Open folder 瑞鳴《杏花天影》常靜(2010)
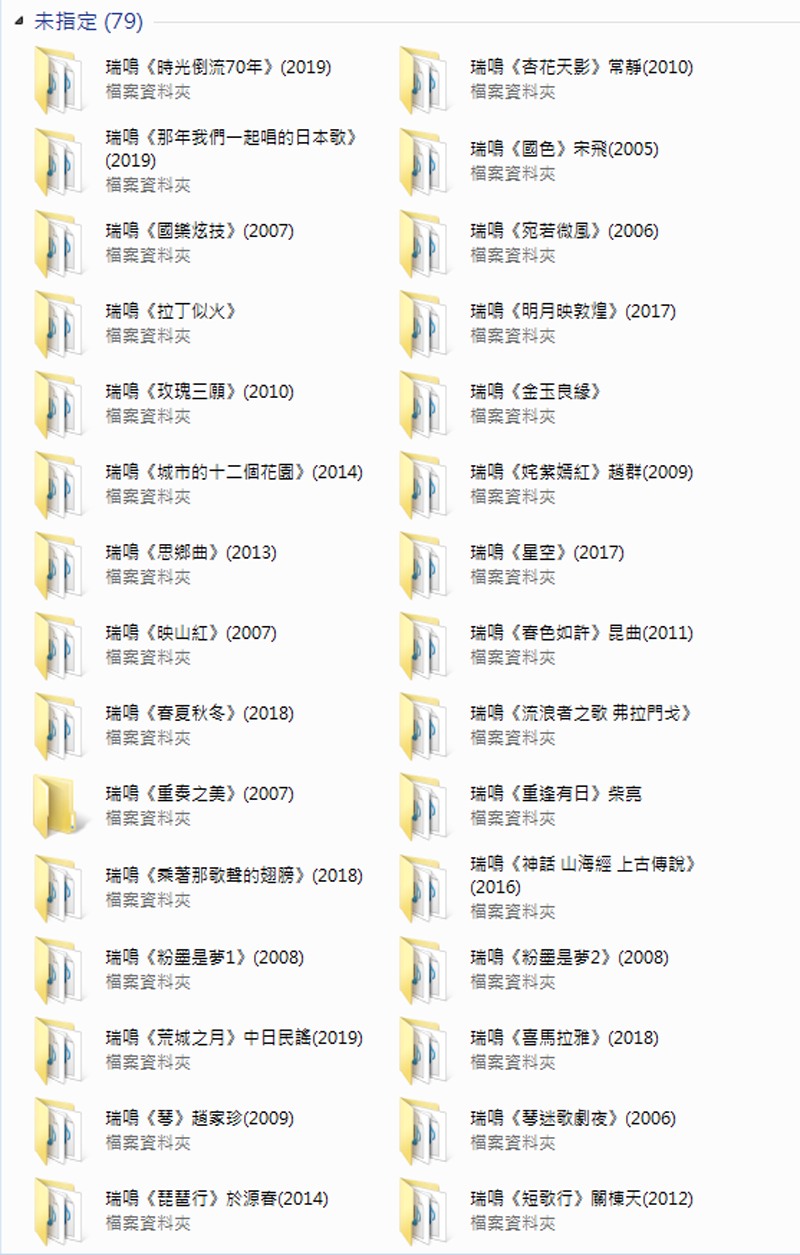This screenshot has width=800, height=1255. tap(581, 68)
